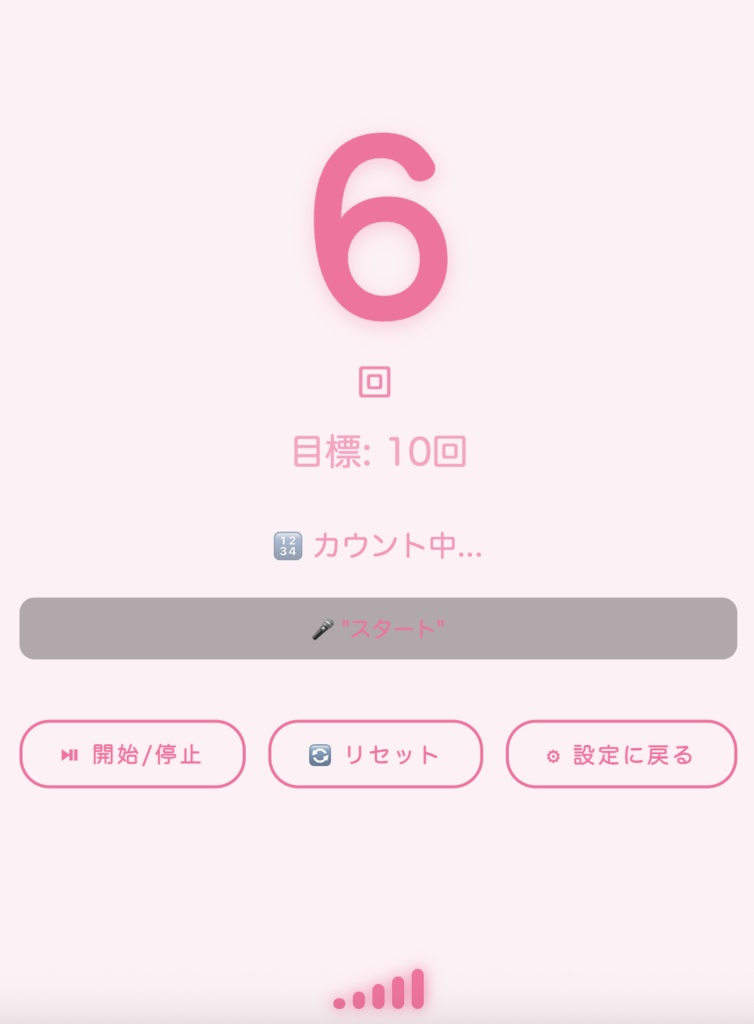Viewport: 754px width, 1024px height.
Task: Click the grayed スタート voice command bar
Action: [x=377, y=627]
